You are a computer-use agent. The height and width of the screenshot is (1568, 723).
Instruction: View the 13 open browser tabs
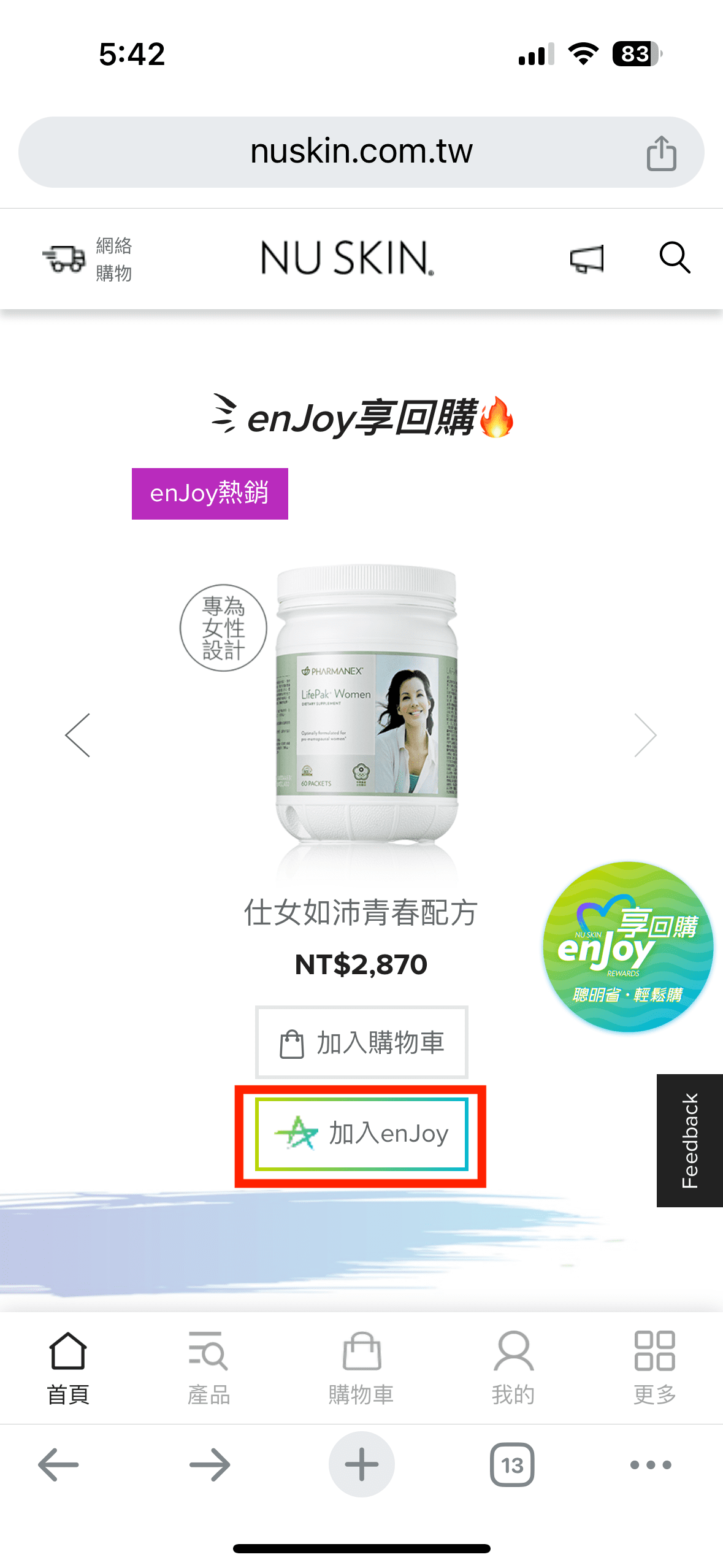tap(512, 1465)
